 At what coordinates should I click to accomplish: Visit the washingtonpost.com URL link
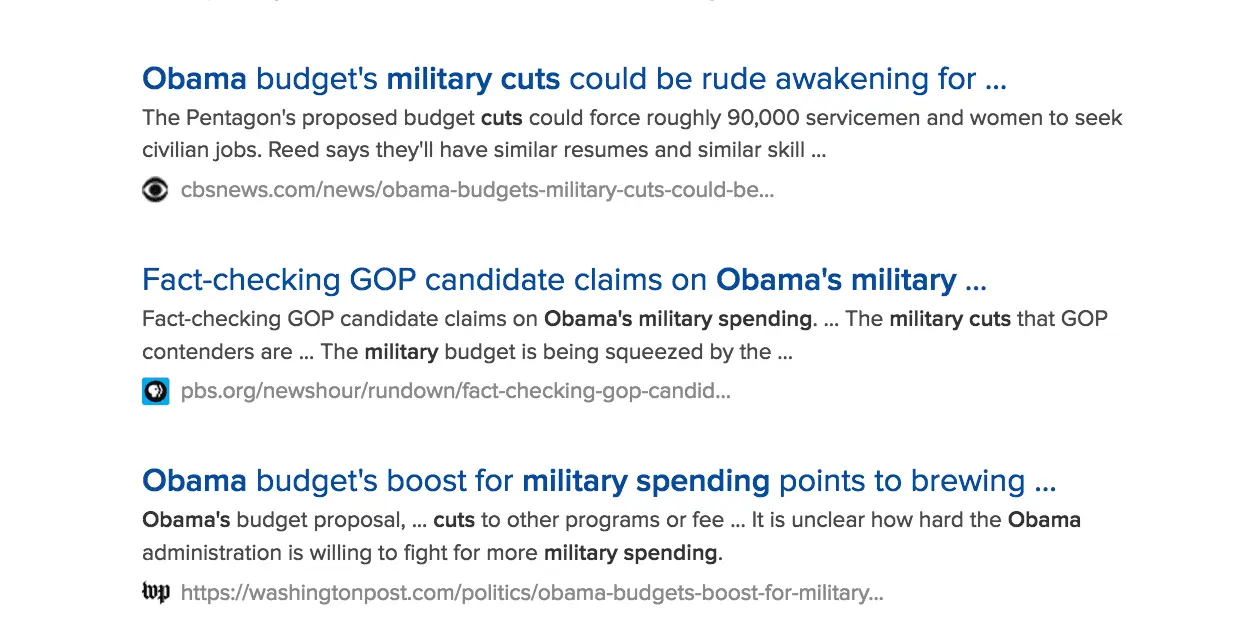[x=532, y=593]
